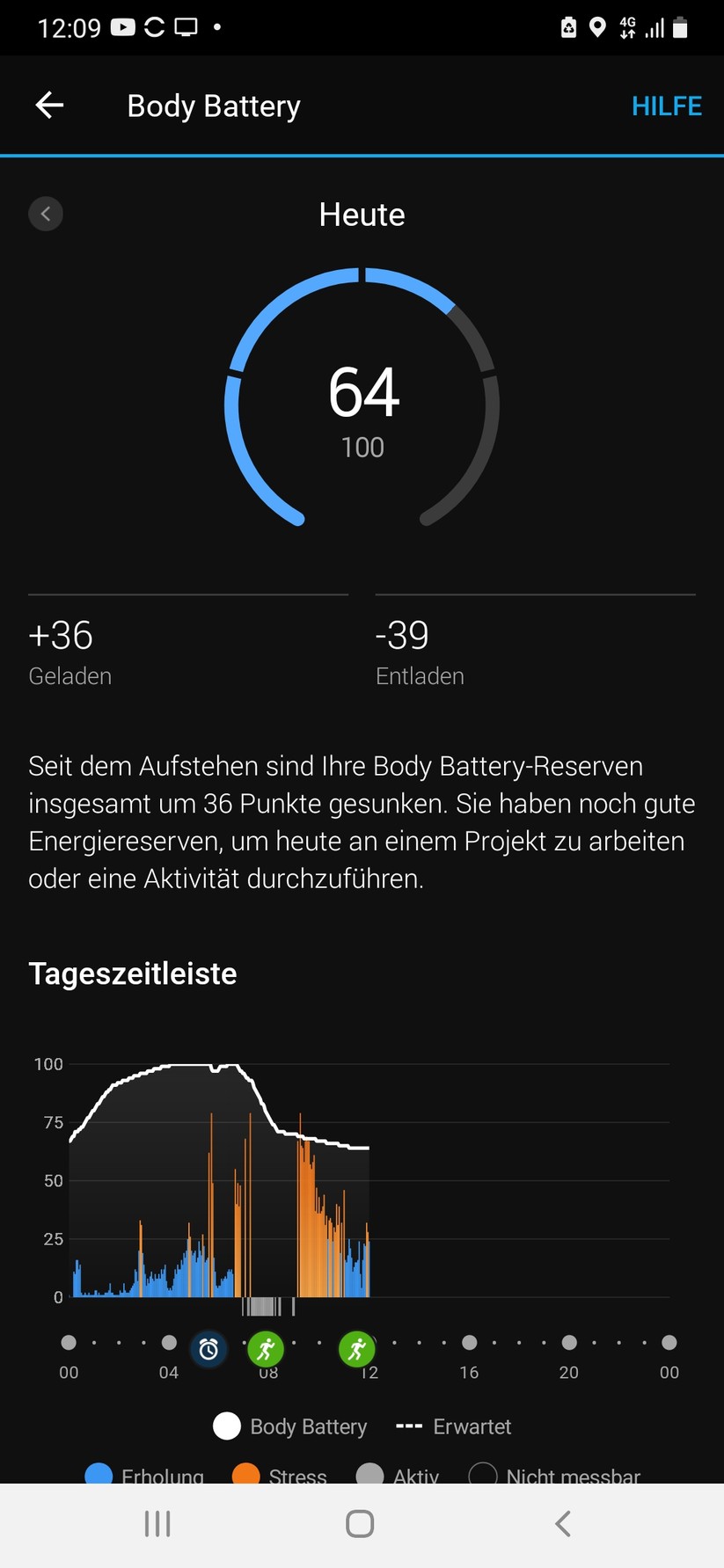Tap the sync icon in the status bar
724x1568 pixels.
point(154,26)
